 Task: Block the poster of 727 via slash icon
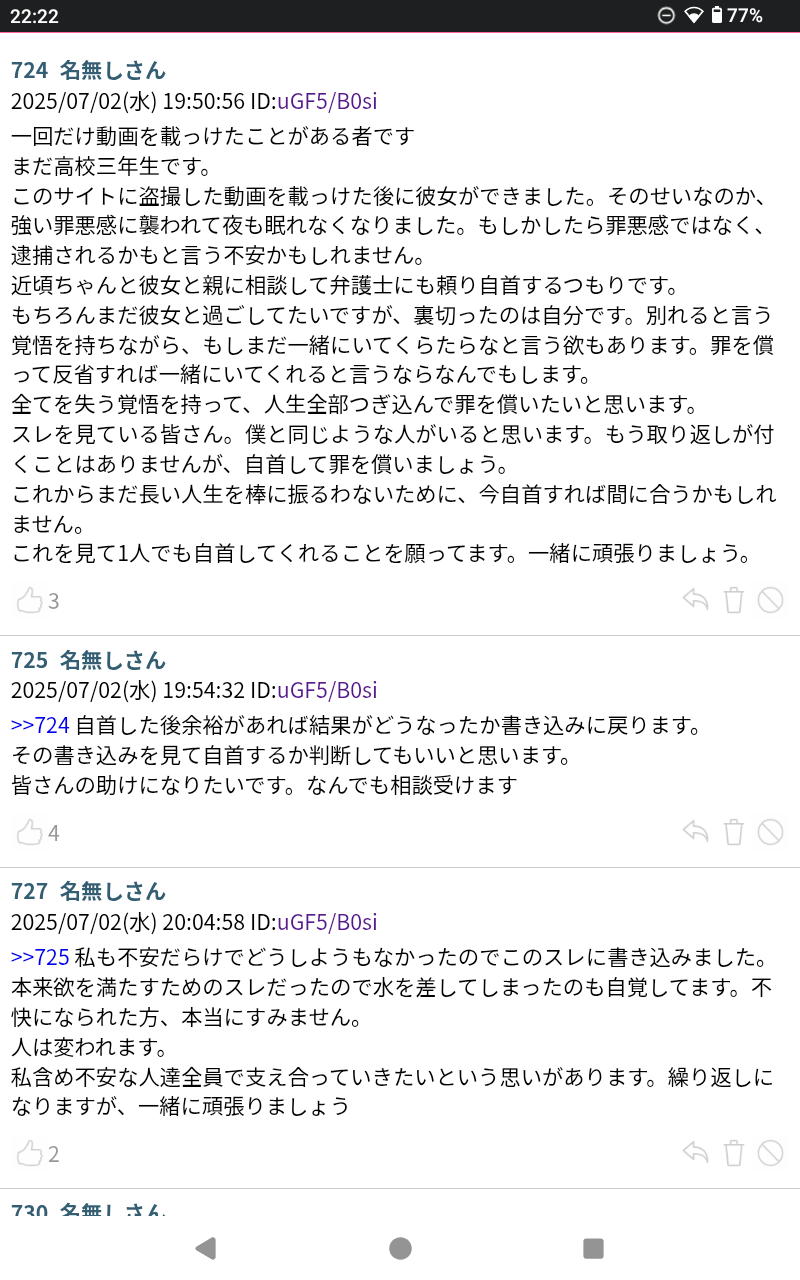[x=770, y=1154]
